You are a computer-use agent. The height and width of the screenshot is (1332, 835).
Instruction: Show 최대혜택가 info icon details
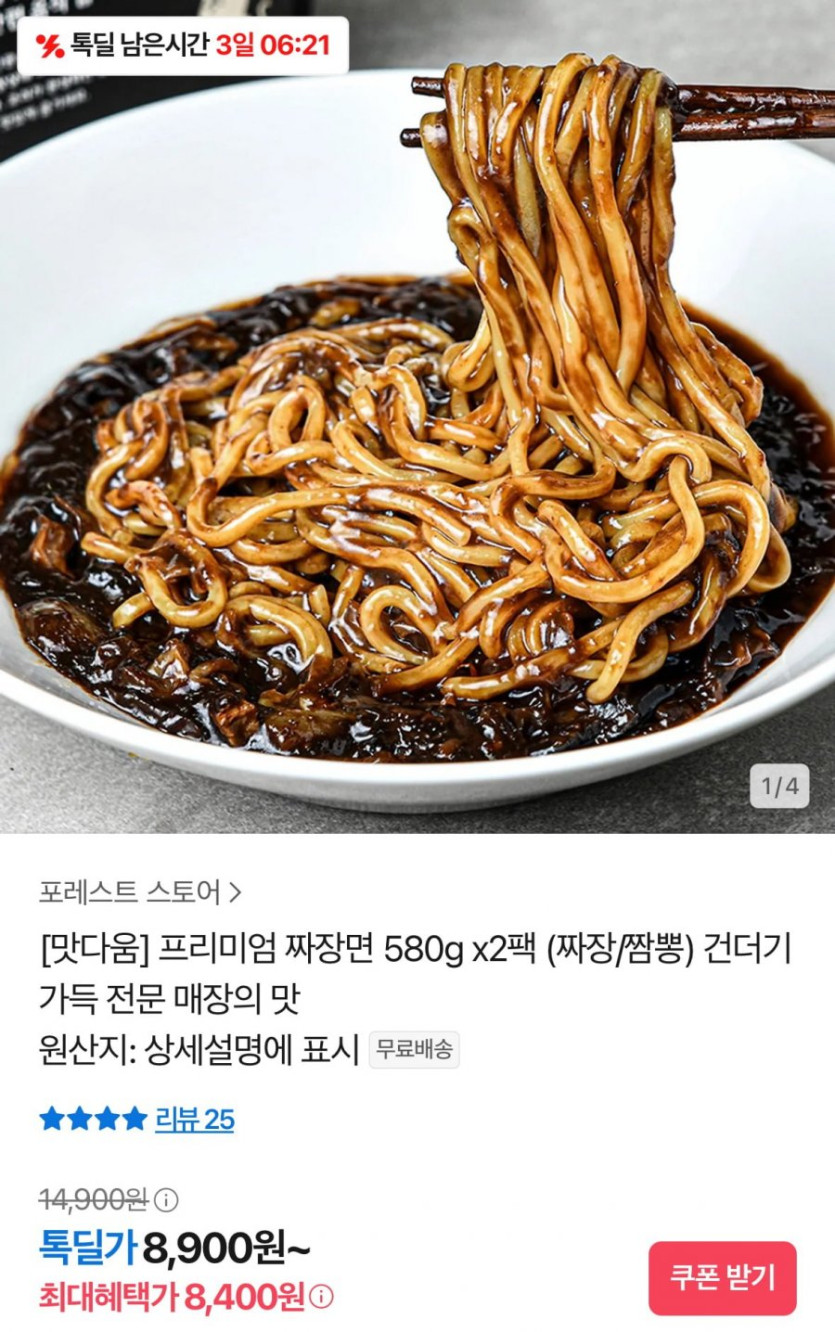(321, 1297)
